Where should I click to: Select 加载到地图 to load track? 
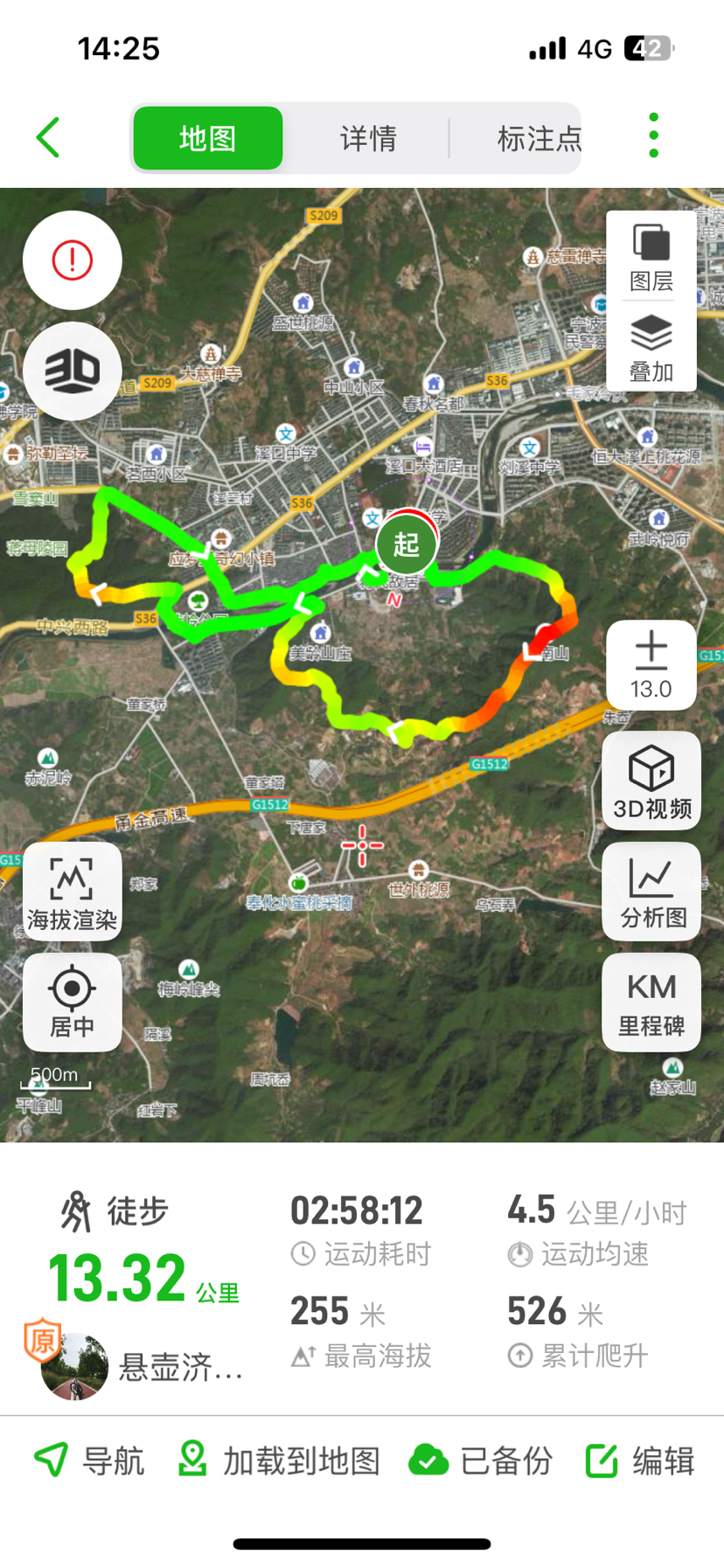pos(280,1460)
